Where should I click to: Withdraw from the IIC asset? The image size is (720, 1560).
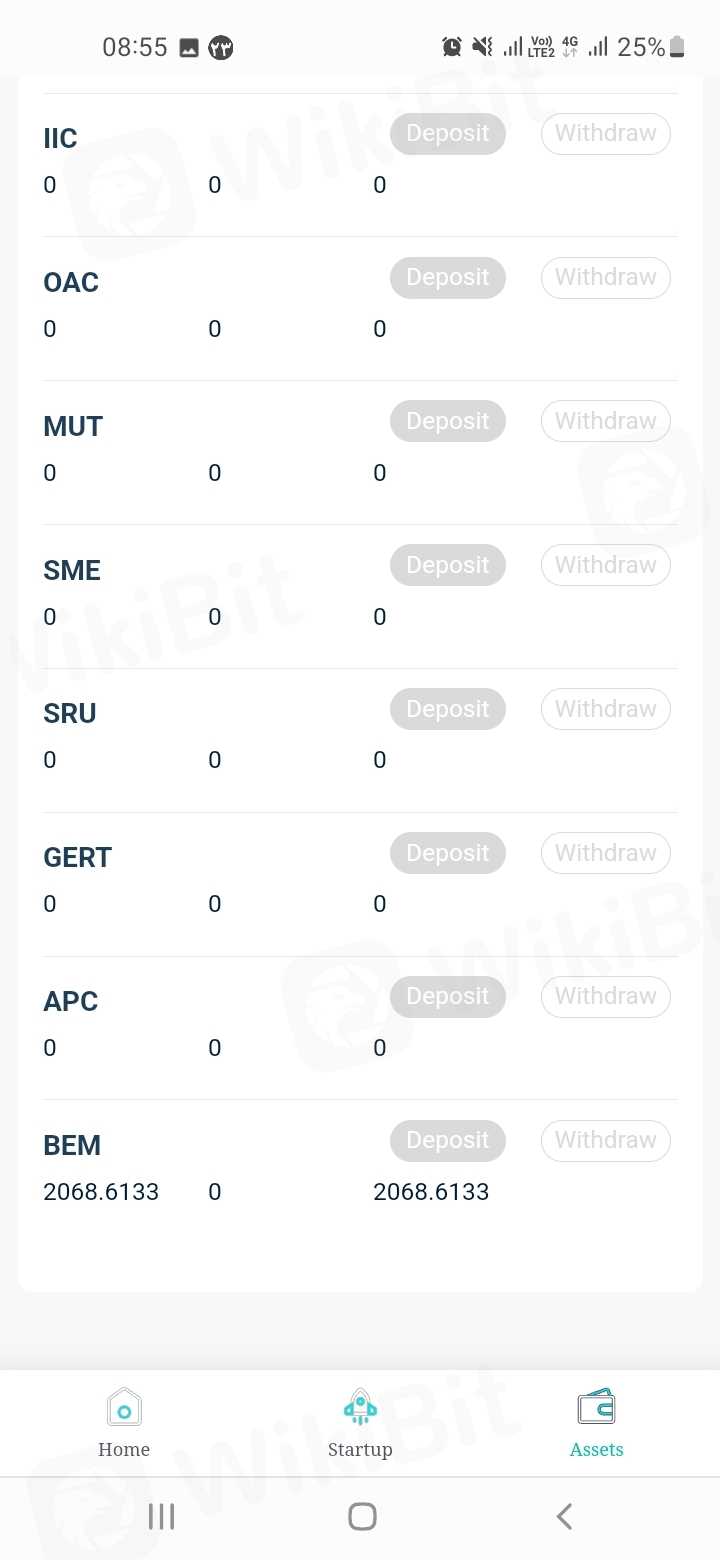pos(605,134)
